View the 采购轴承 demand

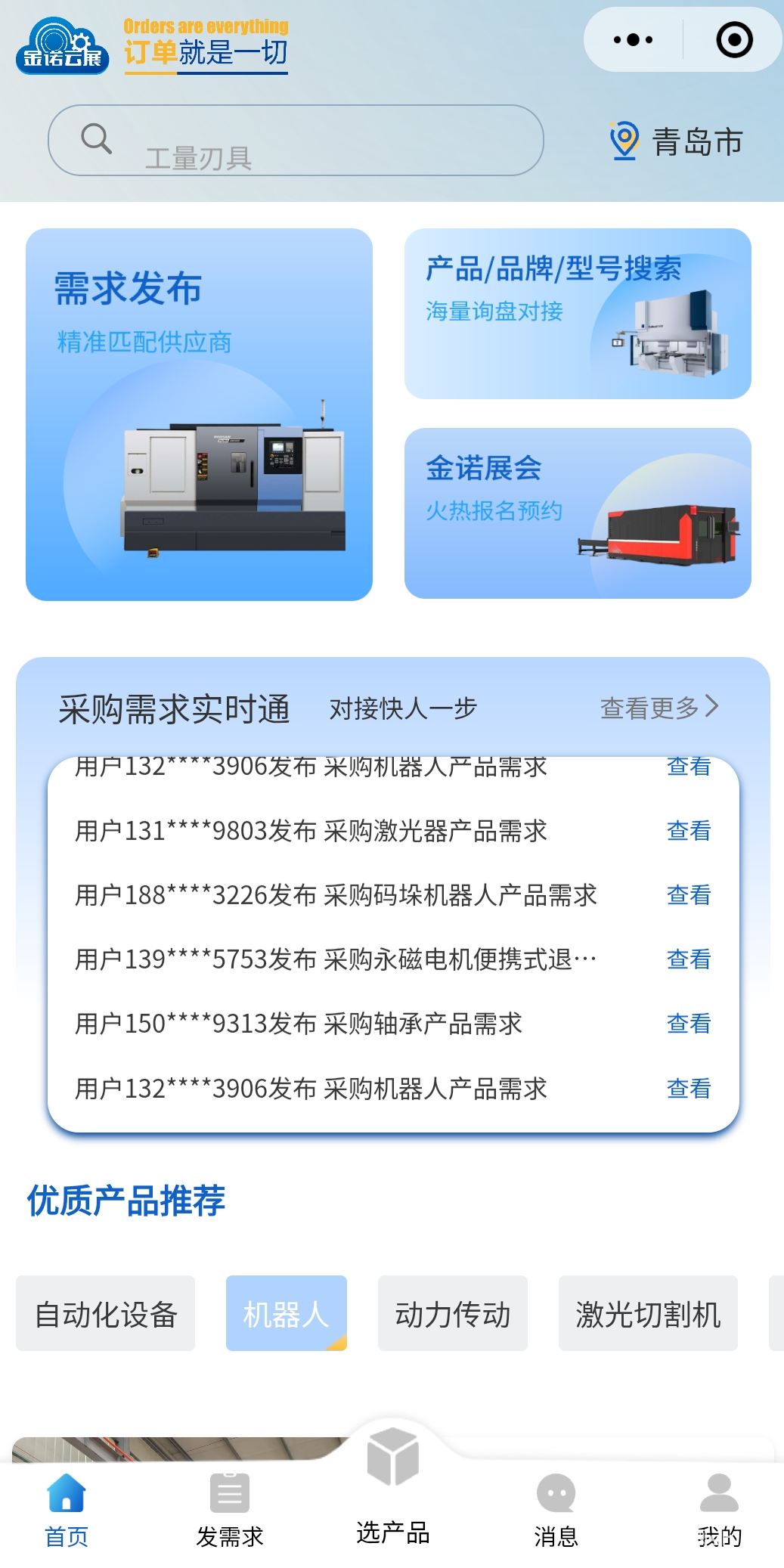(688, 1024)
